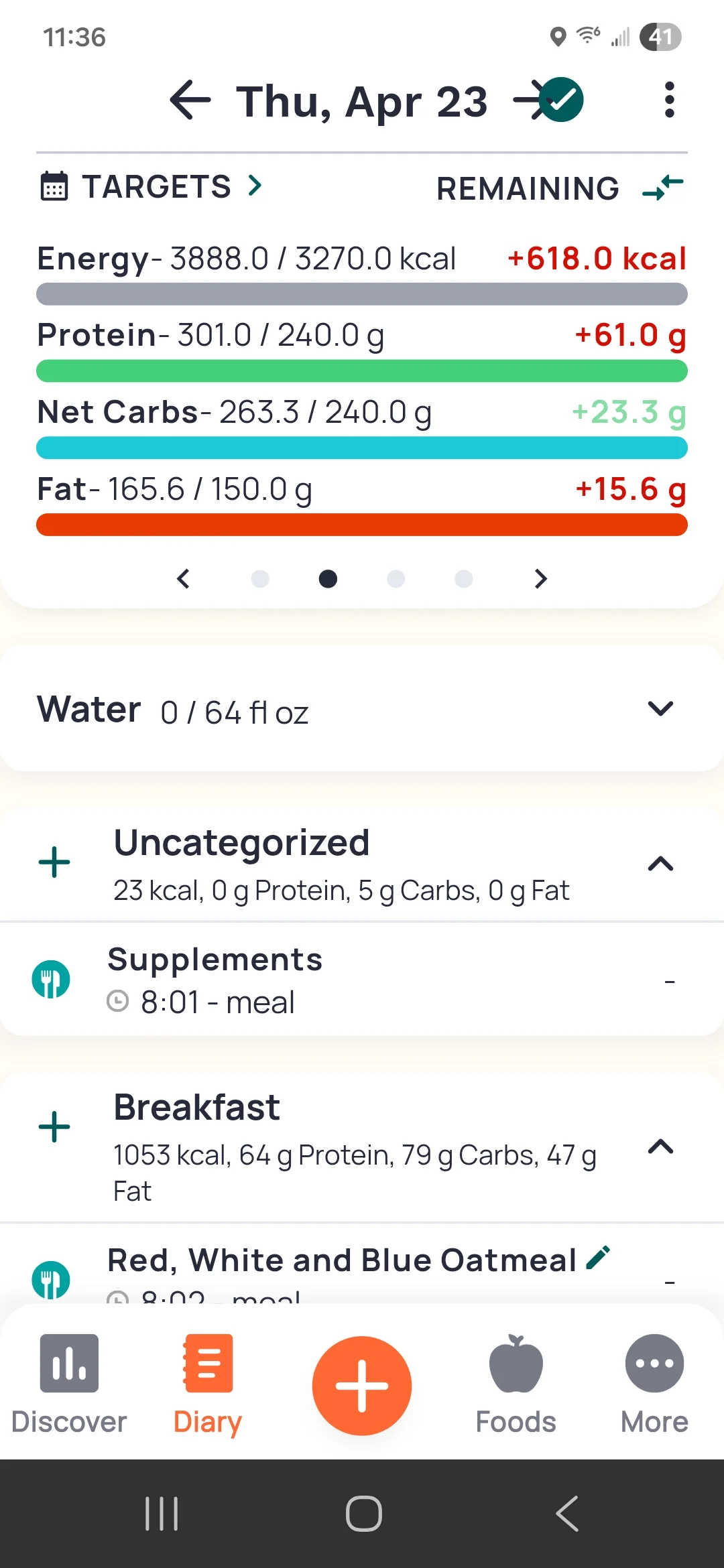724x1568 pixels.
Task: Tap the orange plus add button
Action: pos(362,1386)
